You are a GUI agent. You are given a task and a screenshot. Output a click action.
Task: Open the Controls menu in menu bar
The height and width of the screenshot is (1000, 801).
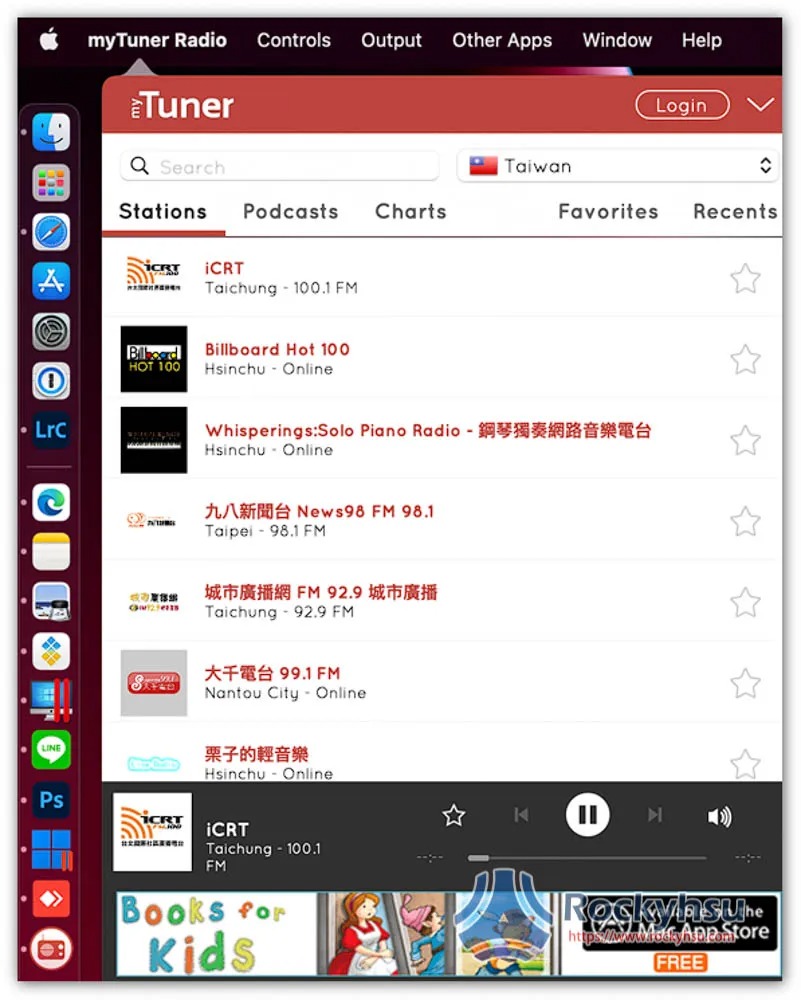click(293, 40)
